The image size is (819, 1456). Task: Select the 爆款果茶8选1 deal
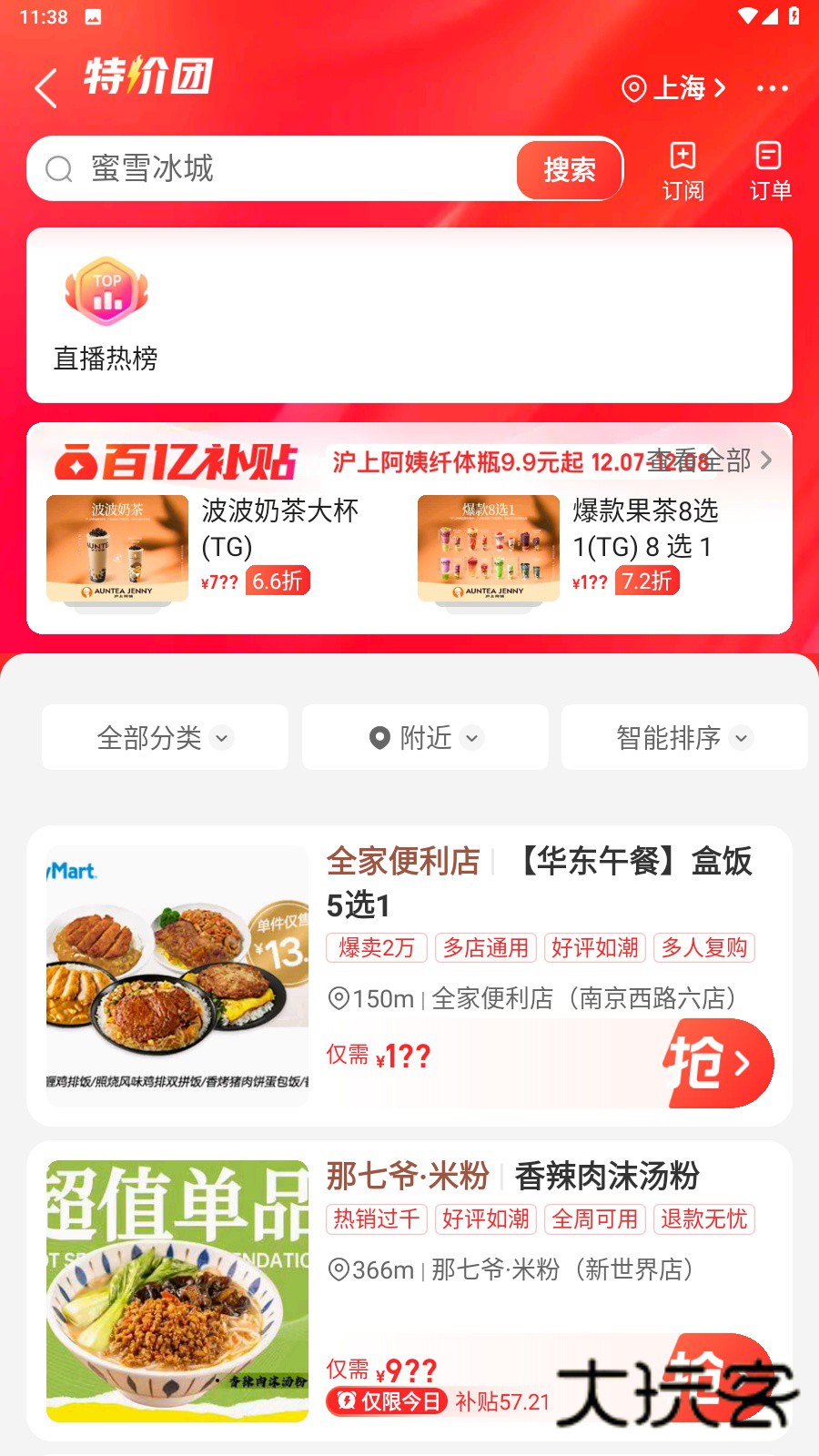582,546
